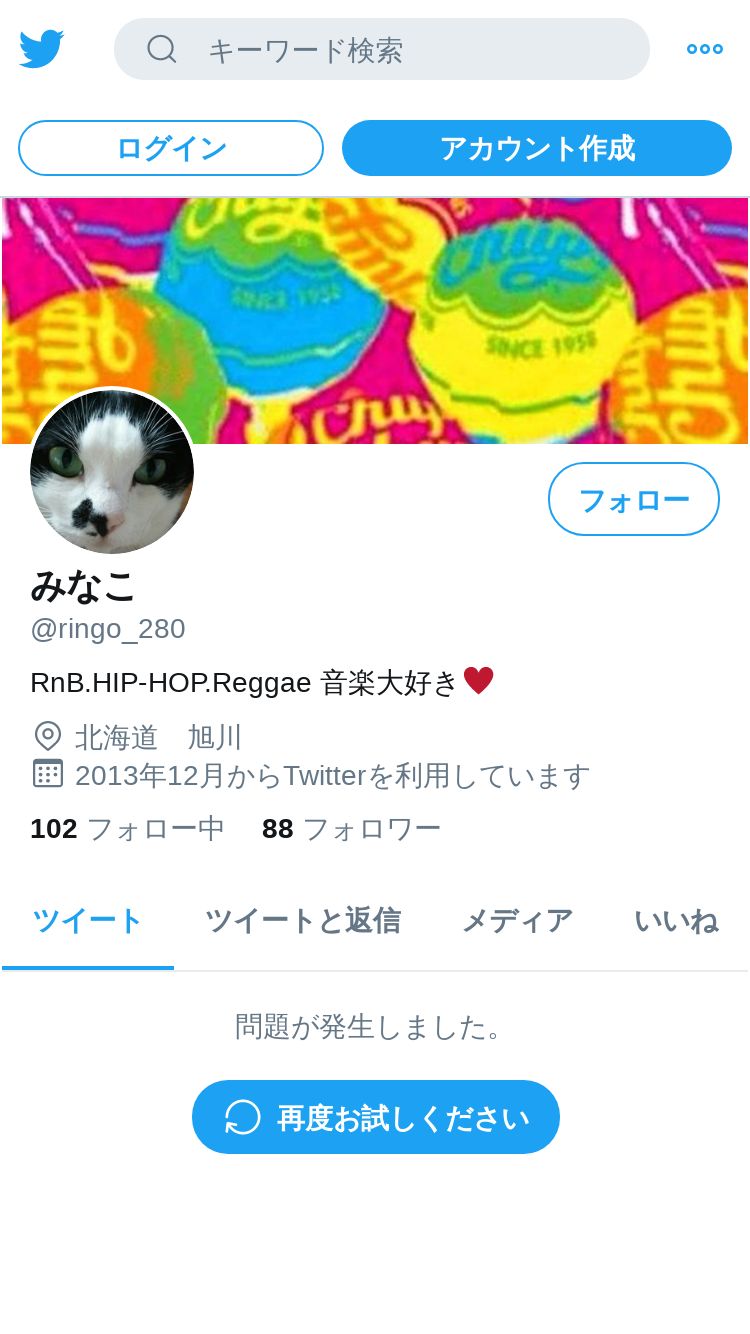Open the キーワード検索 search field
The image size is (750, 1334).
(x=382, y=49)
